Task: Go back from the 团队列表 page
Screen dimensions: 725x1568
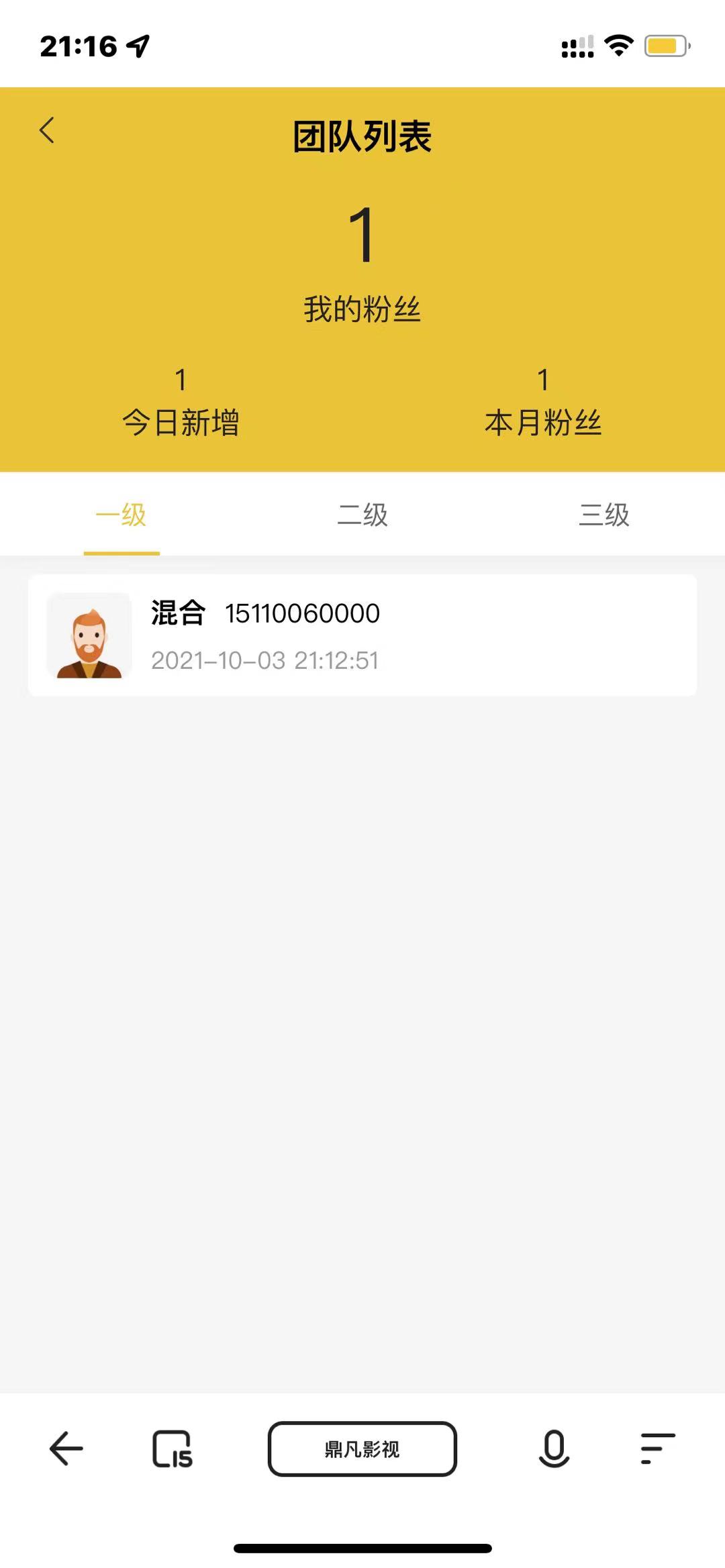Action: tap(46, 130)
